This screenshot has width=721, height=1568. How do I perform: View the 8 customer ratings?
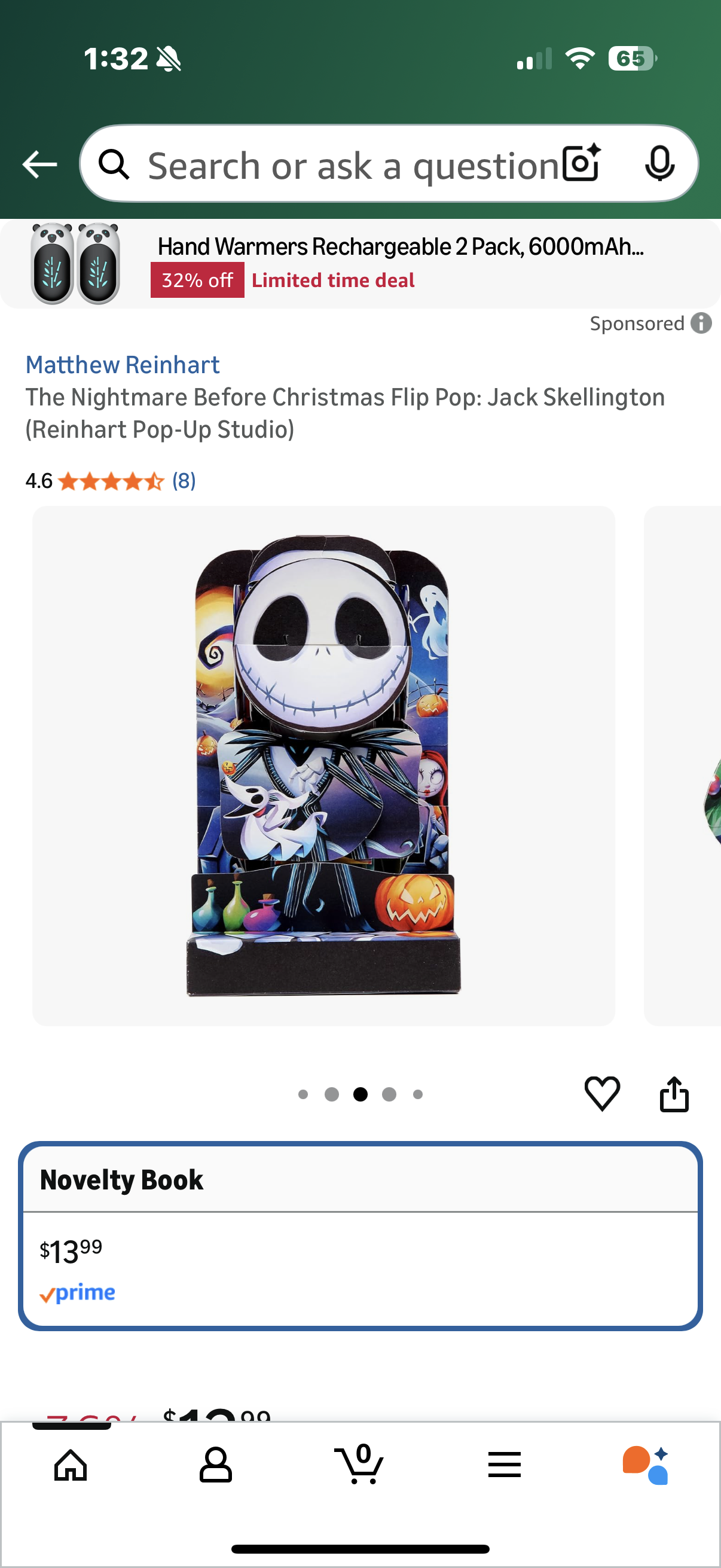click(184, 481)
